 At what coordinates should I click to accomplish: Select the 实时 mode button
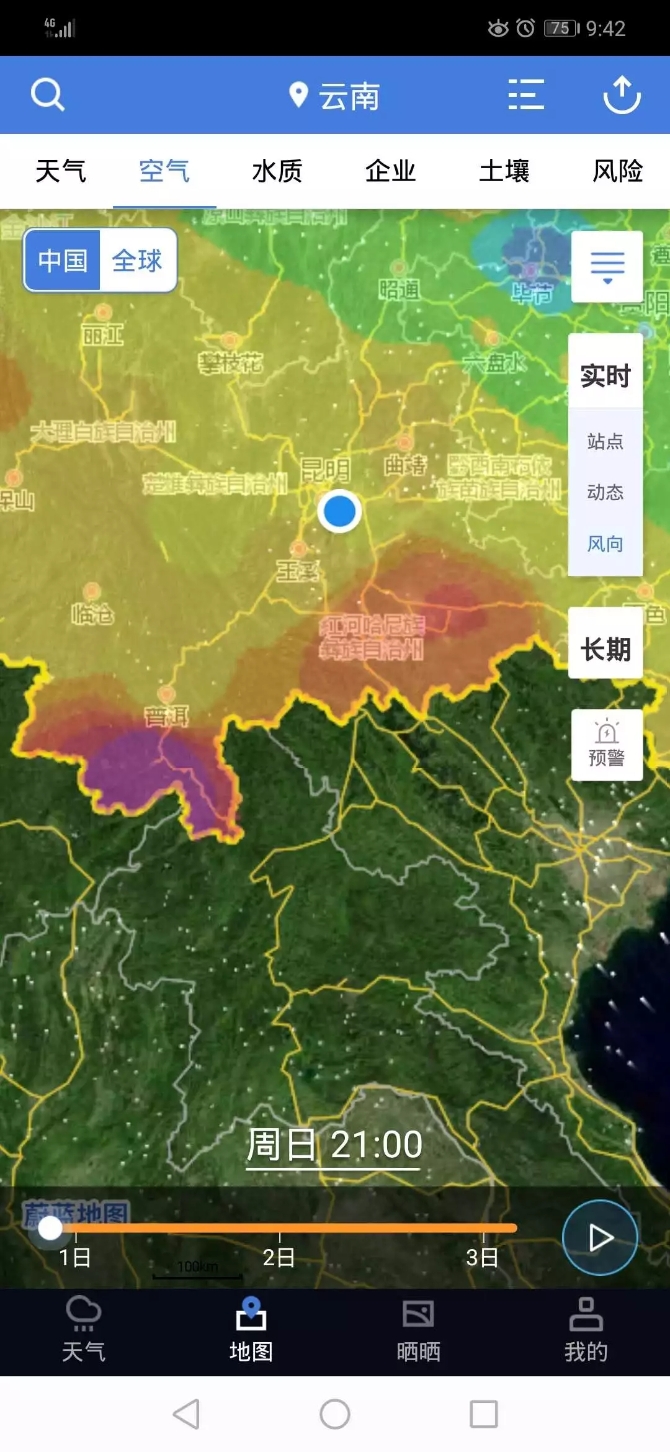click(605, 376)
